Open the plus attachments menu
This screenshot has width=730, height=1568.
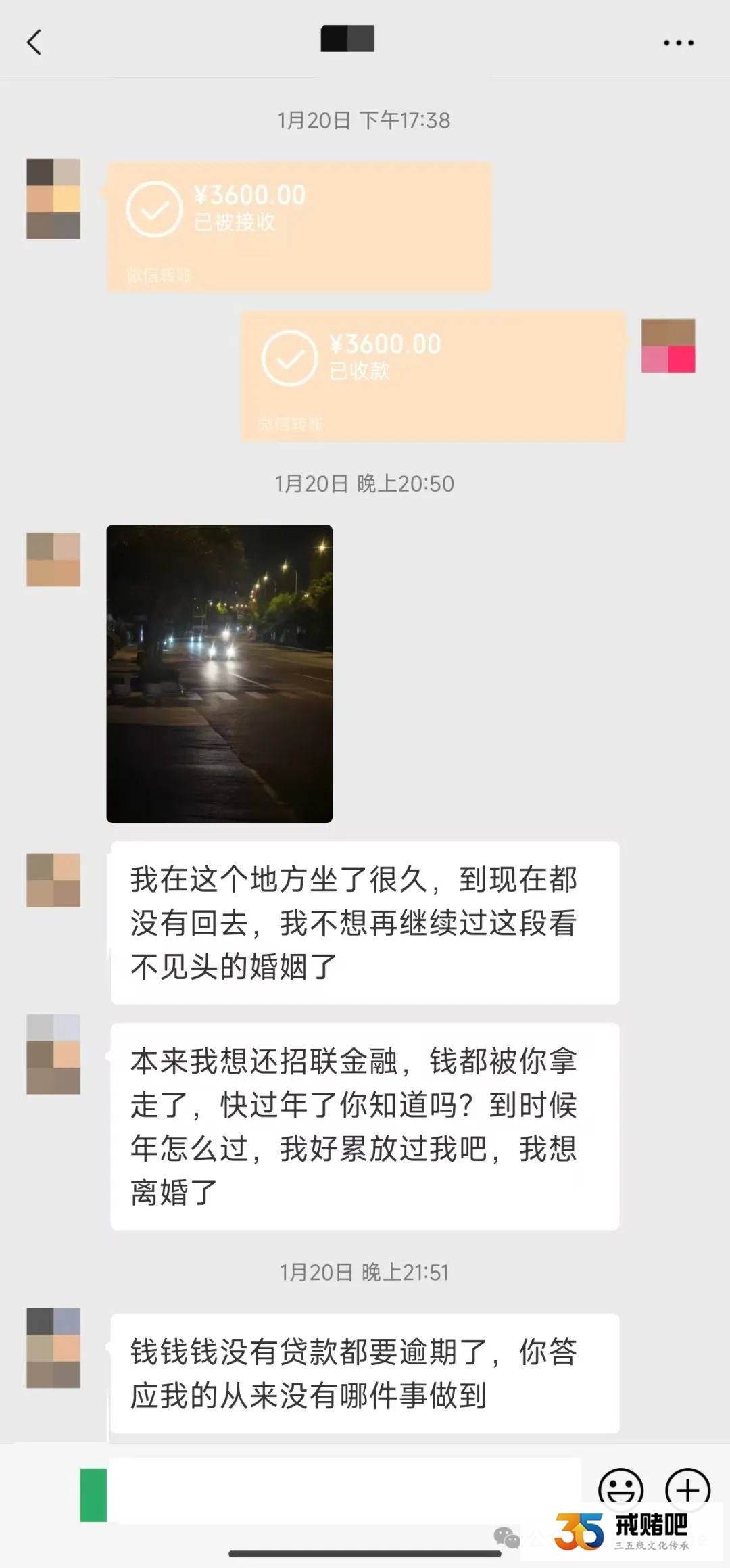(687, 1490)
